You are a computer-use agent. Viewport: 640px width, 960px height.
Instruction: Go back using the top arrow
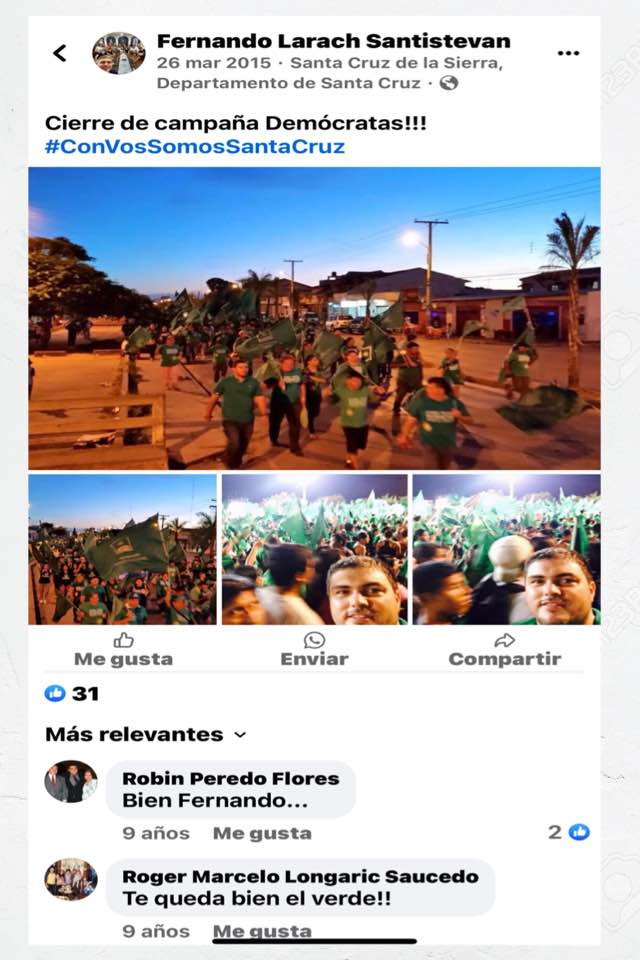point(60,53)
